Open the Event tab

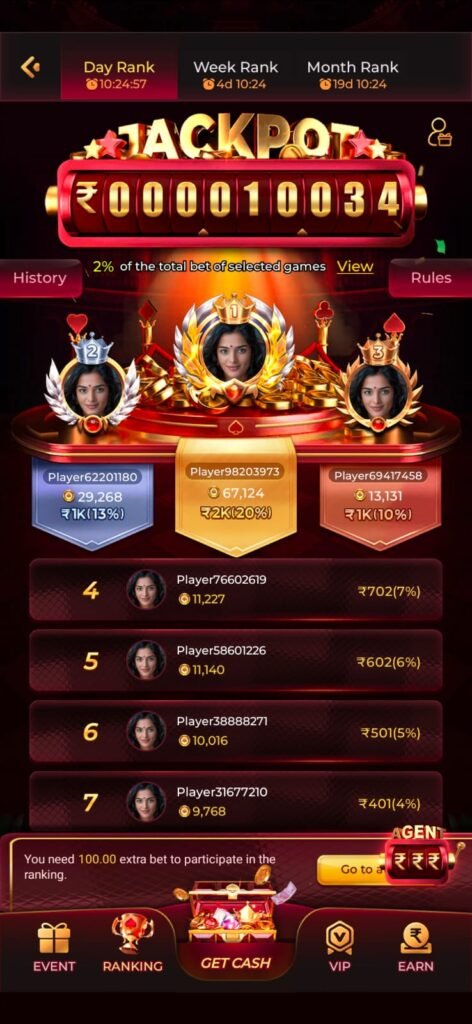pyautogui.click(x=54, y=946)
